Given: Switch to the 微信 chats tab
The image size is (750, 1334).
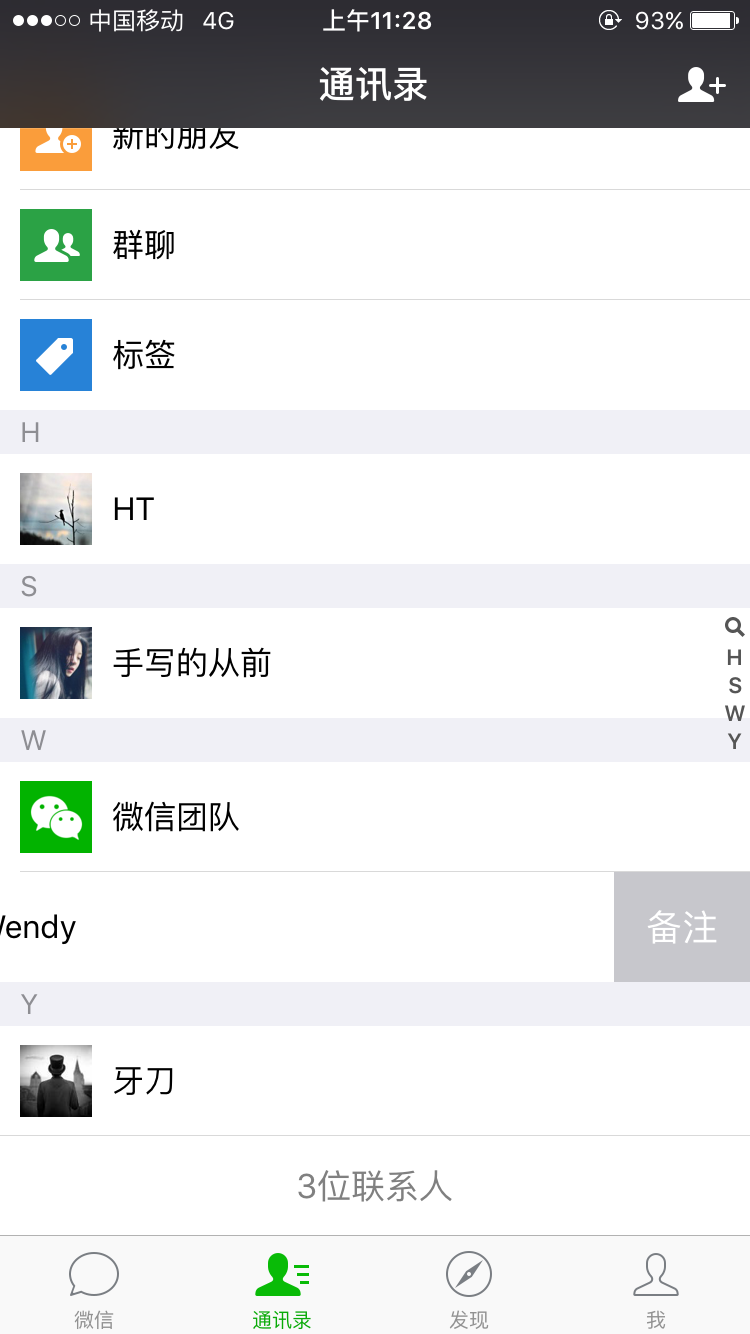Looking at the screenshot, I should pyautogui.click(x=94, y=1288).
